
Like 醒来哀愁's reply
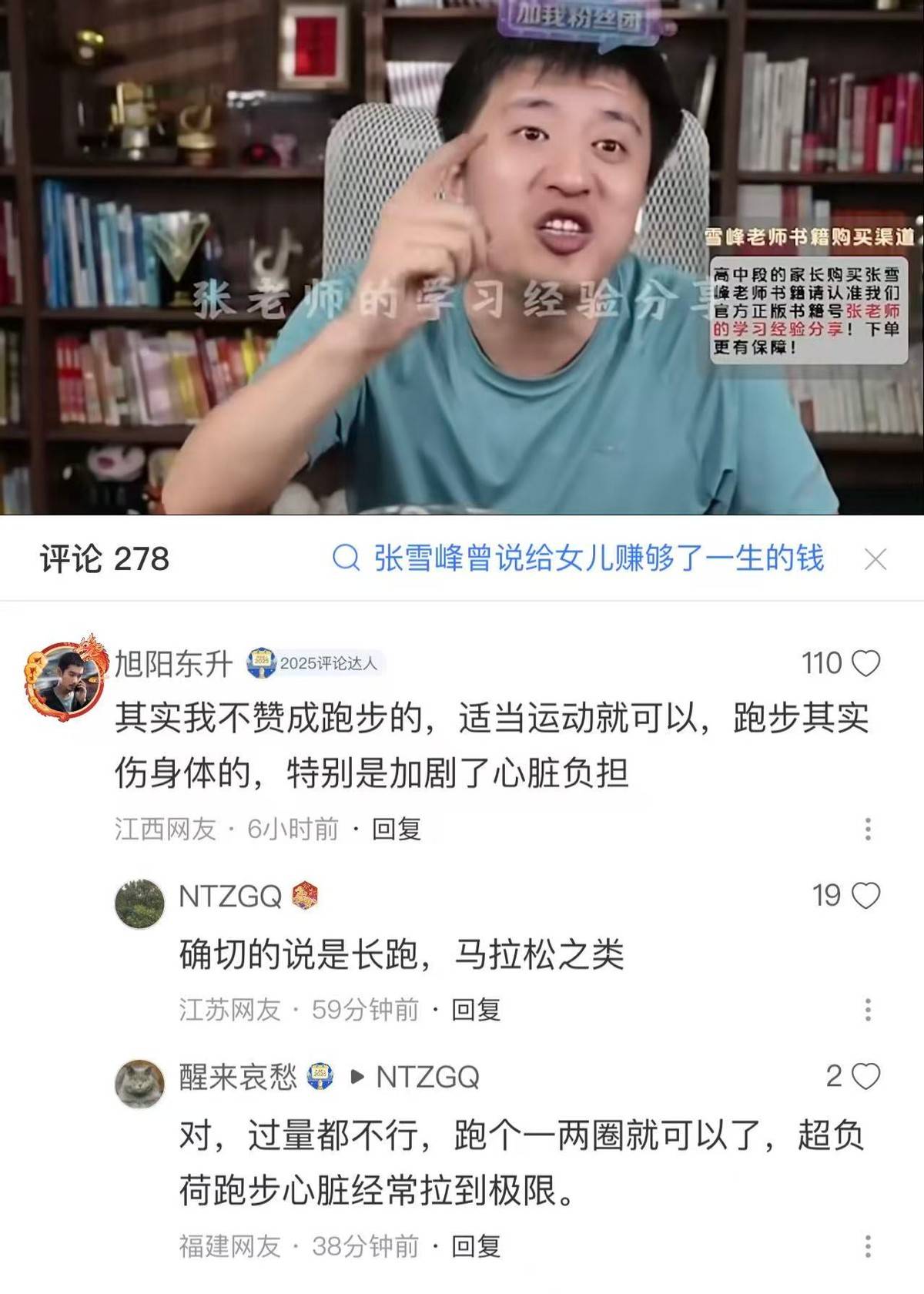(x=865, y=1077)
